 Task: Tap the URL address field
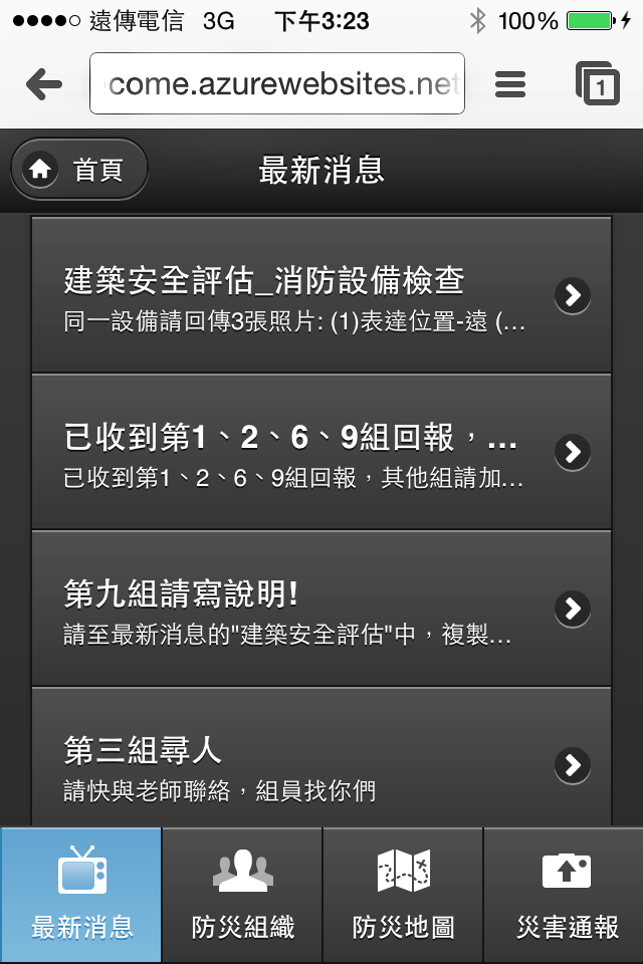coord(277,84)
